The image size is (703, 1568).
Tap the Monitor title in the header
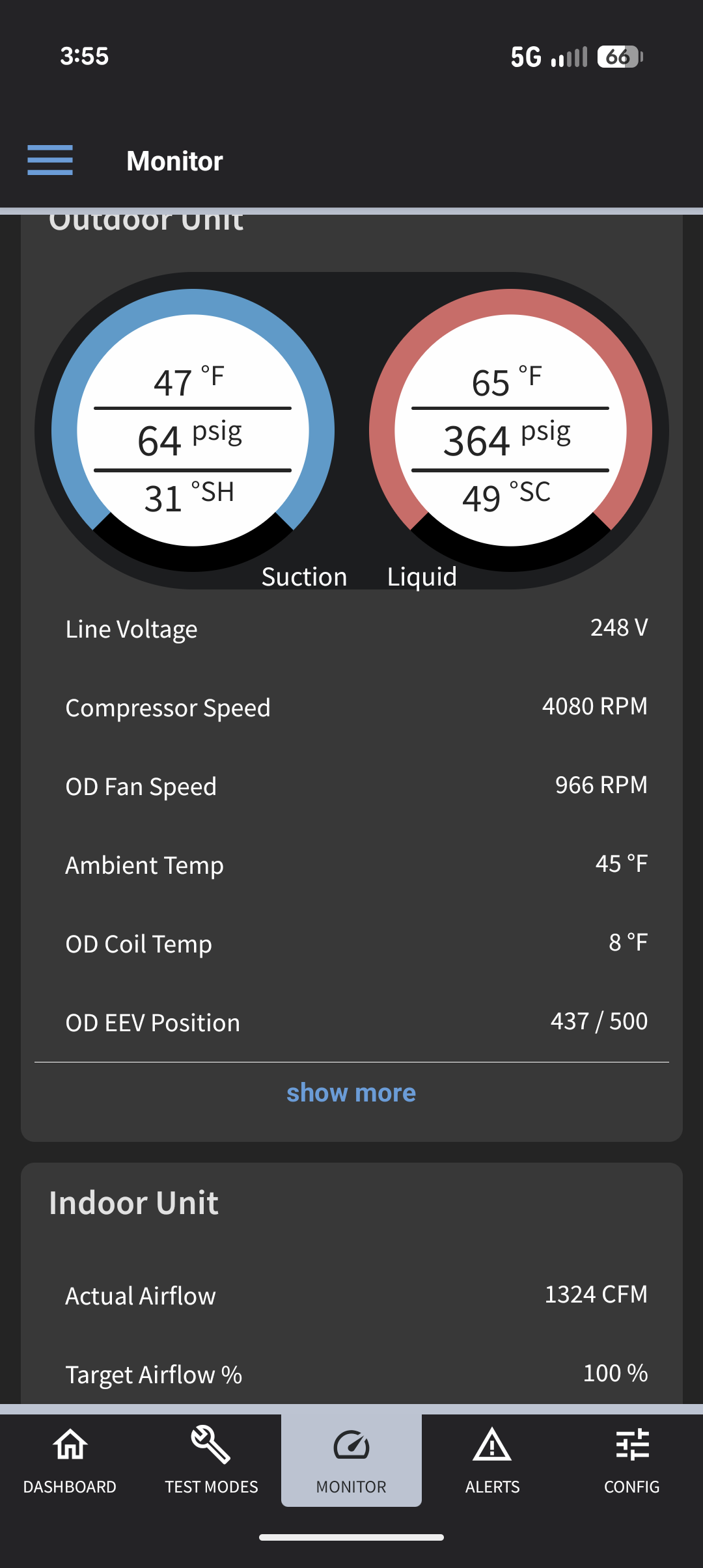[174, 161]
